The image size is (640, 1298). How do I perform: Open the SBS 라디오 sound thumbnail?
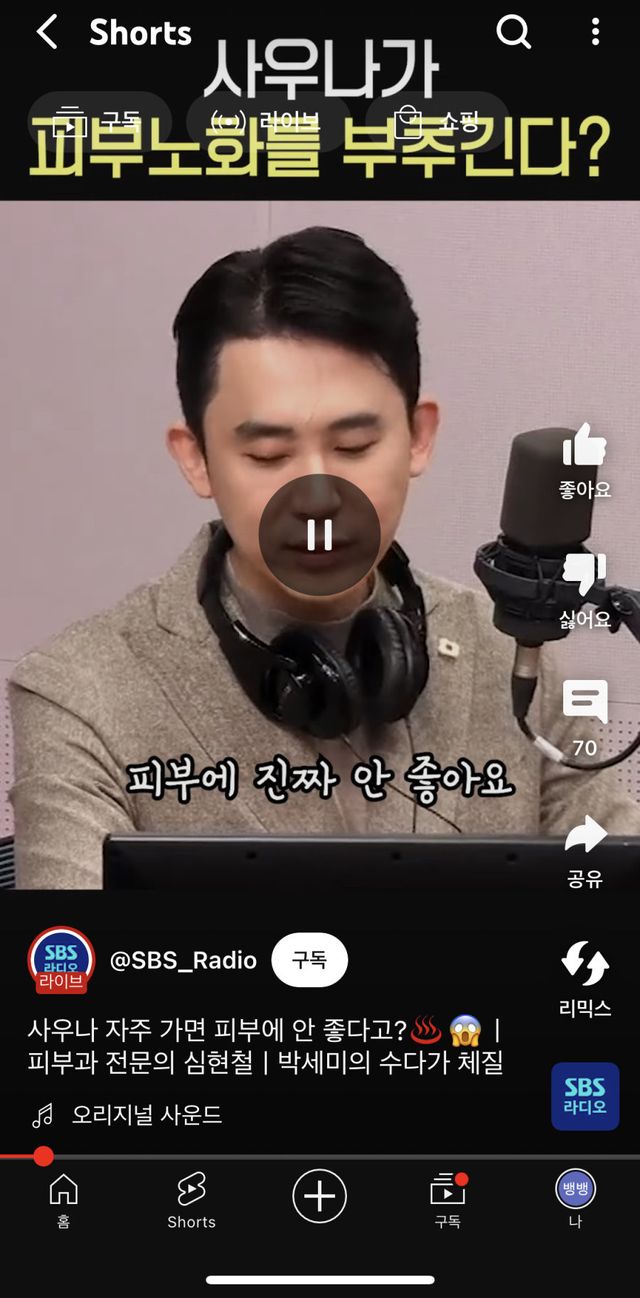(x=585, y=1096)
